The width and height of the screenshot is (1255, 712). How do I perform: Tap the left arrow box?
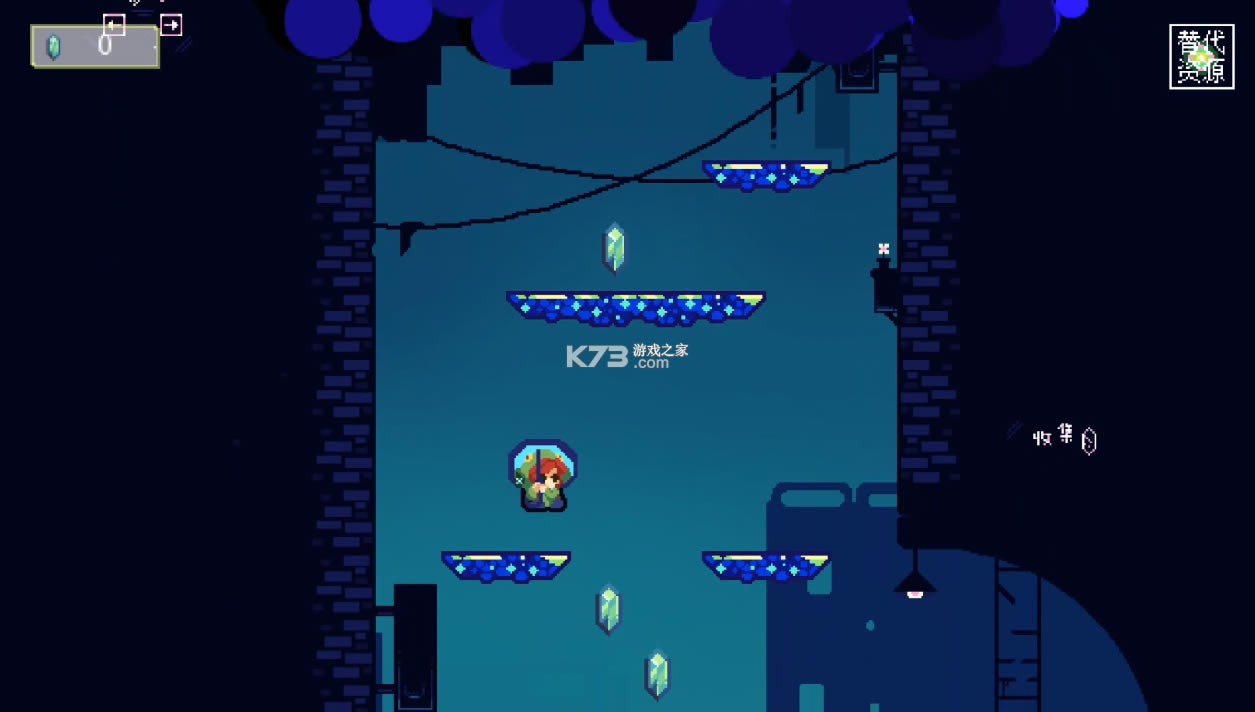click(114, 25)
